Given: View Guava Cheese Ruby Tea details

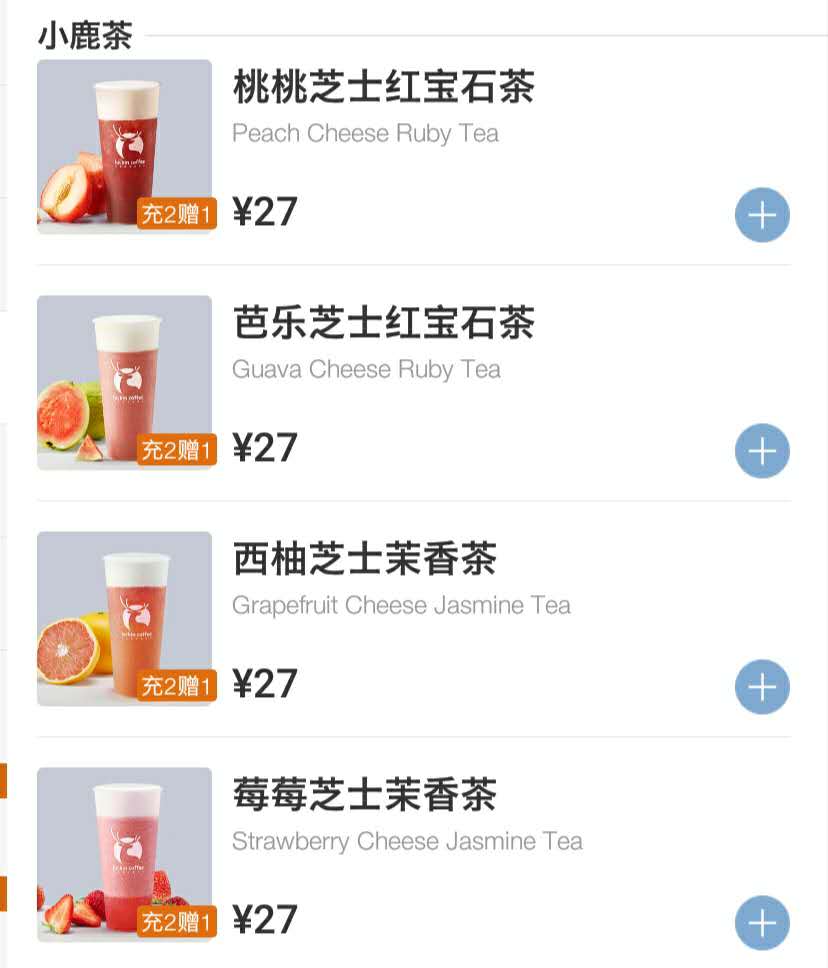Looking at the screenshot, I should click(x=383, y=324).
